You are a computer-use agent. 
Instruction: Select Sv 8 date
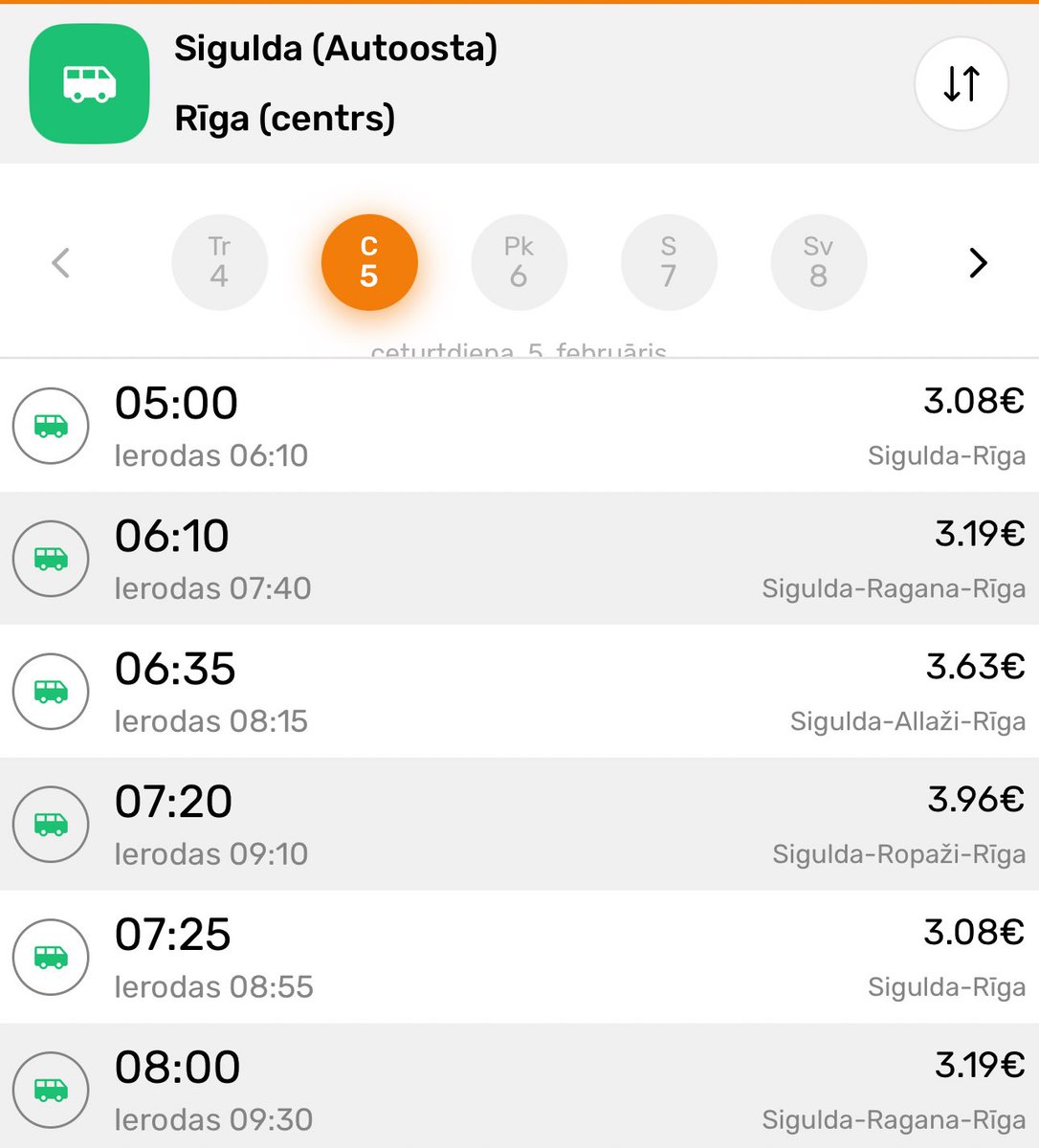(x=818, y=262)
